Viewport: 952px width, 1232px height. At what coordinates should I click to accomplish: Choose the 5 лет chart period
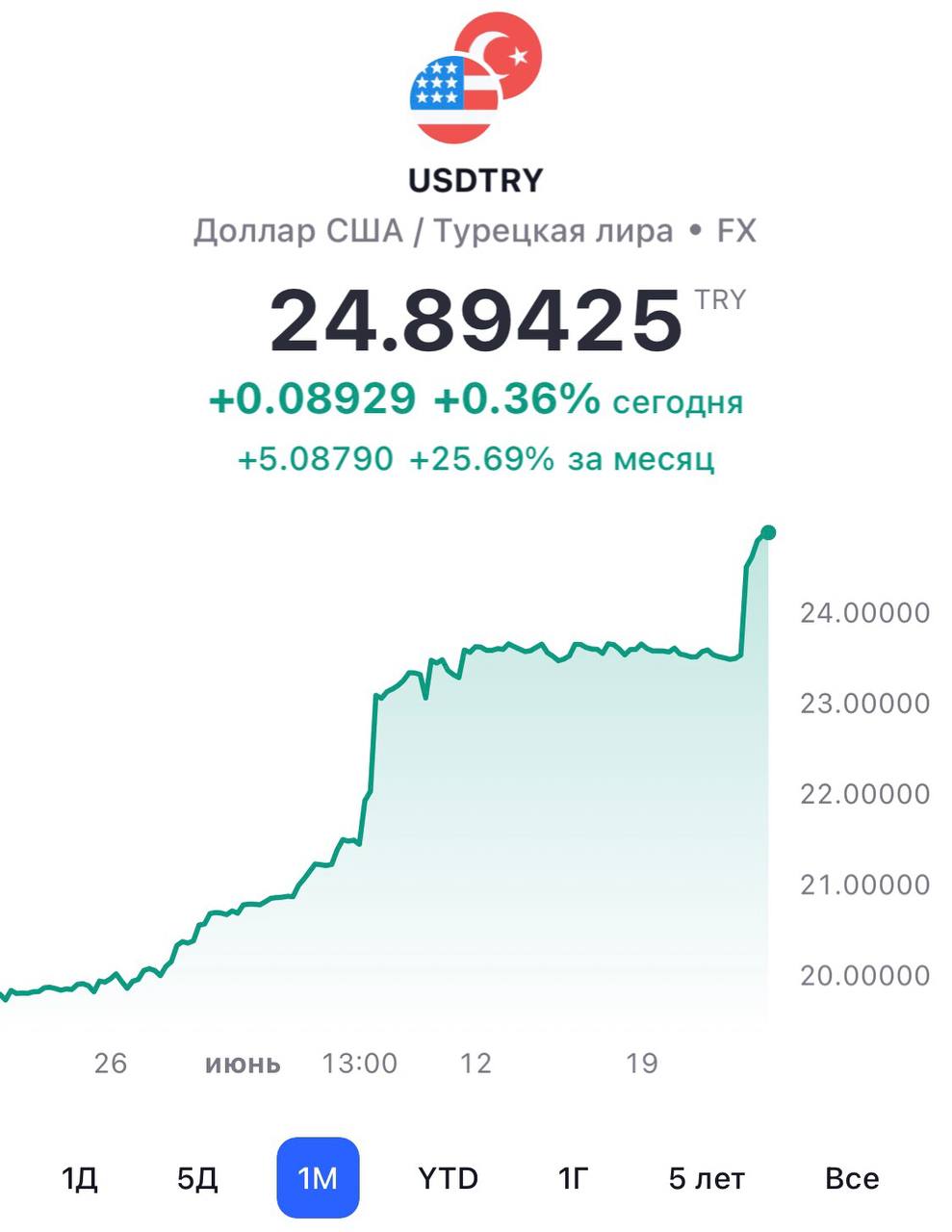[707, 1178]
